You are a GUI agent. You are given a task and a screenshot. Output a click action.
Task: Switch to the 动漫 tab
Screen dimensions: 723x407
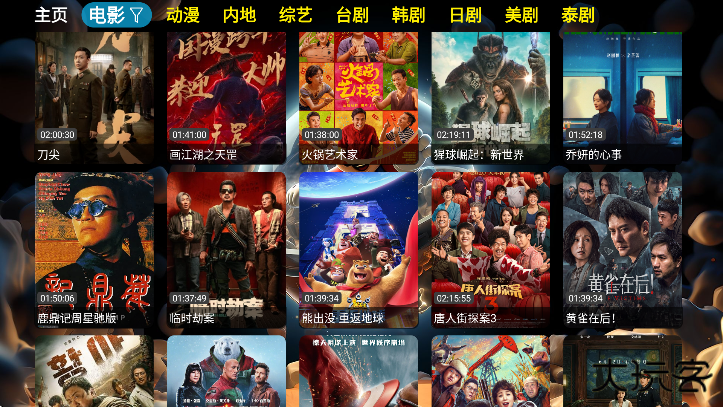click(x=183, y=15)
